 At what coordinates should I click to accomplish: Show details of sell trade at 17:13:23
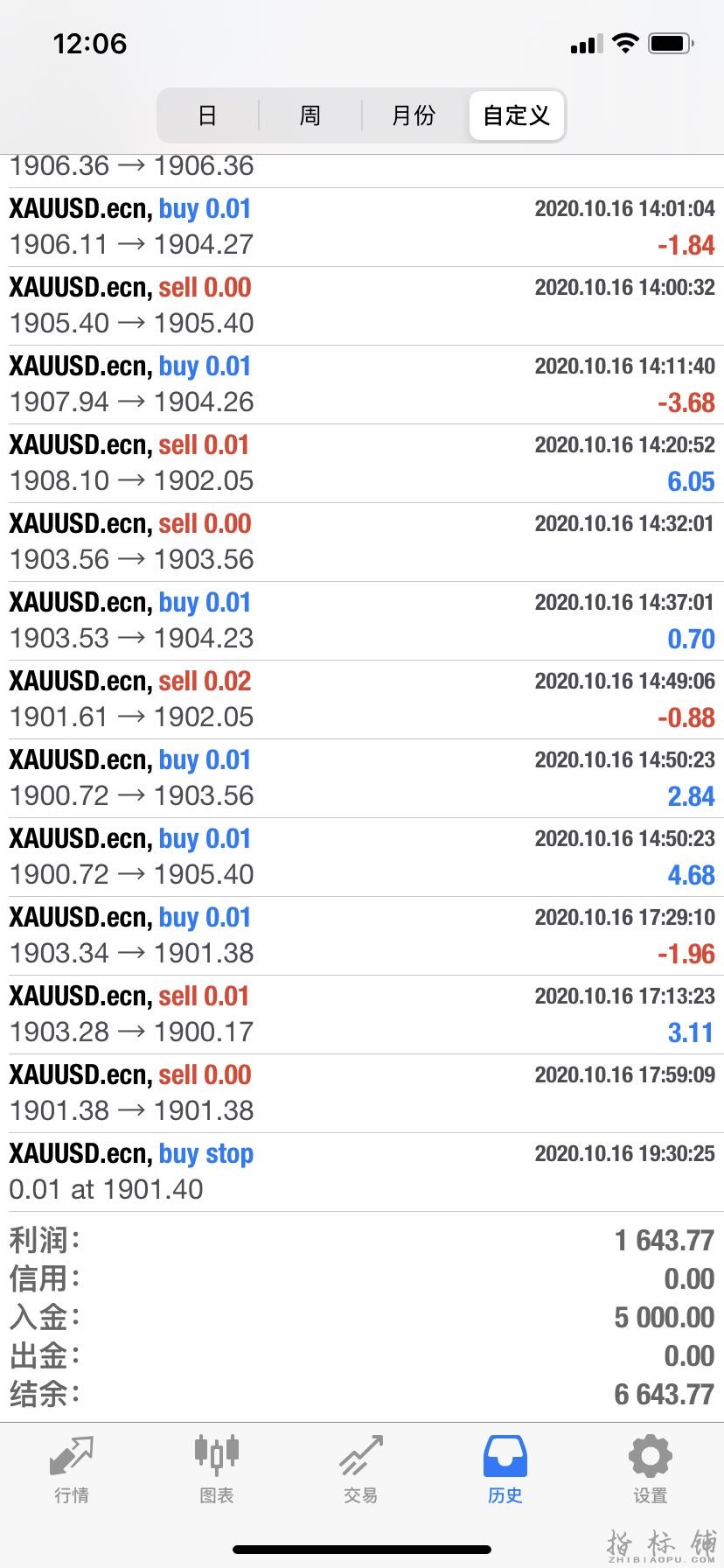pyautogui.click(x=362, y=1015)
